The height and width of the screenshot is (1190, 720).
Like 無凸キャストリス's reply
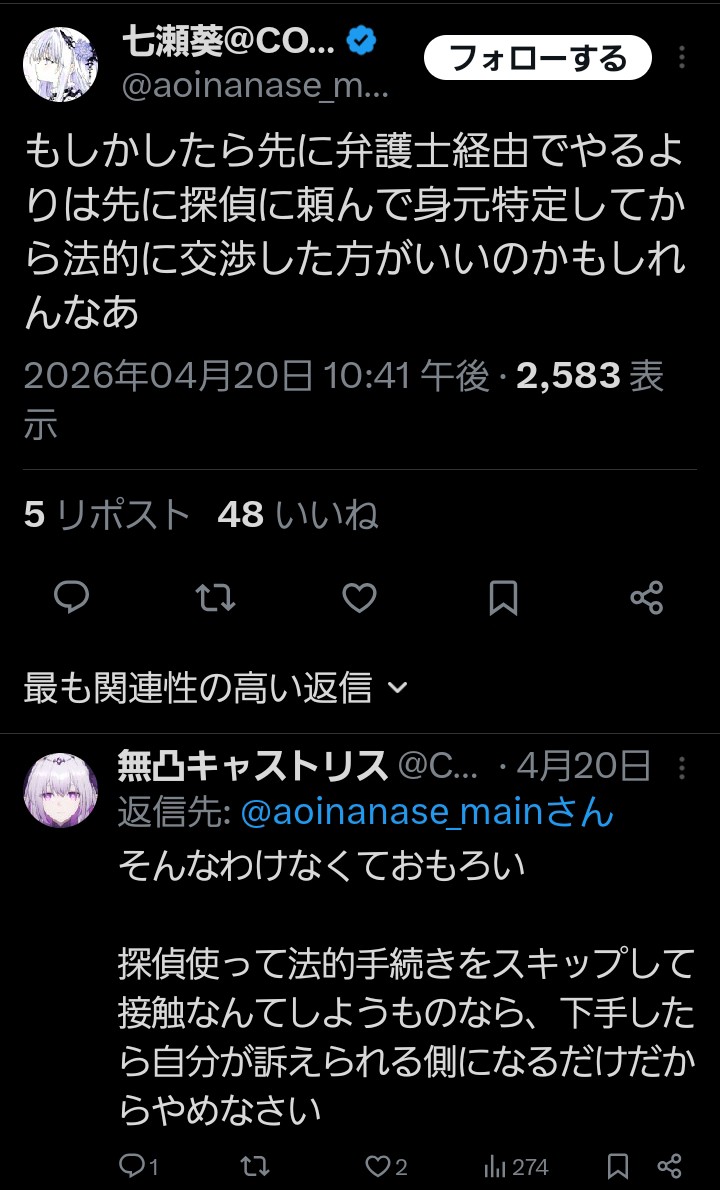pos(385,1166)
